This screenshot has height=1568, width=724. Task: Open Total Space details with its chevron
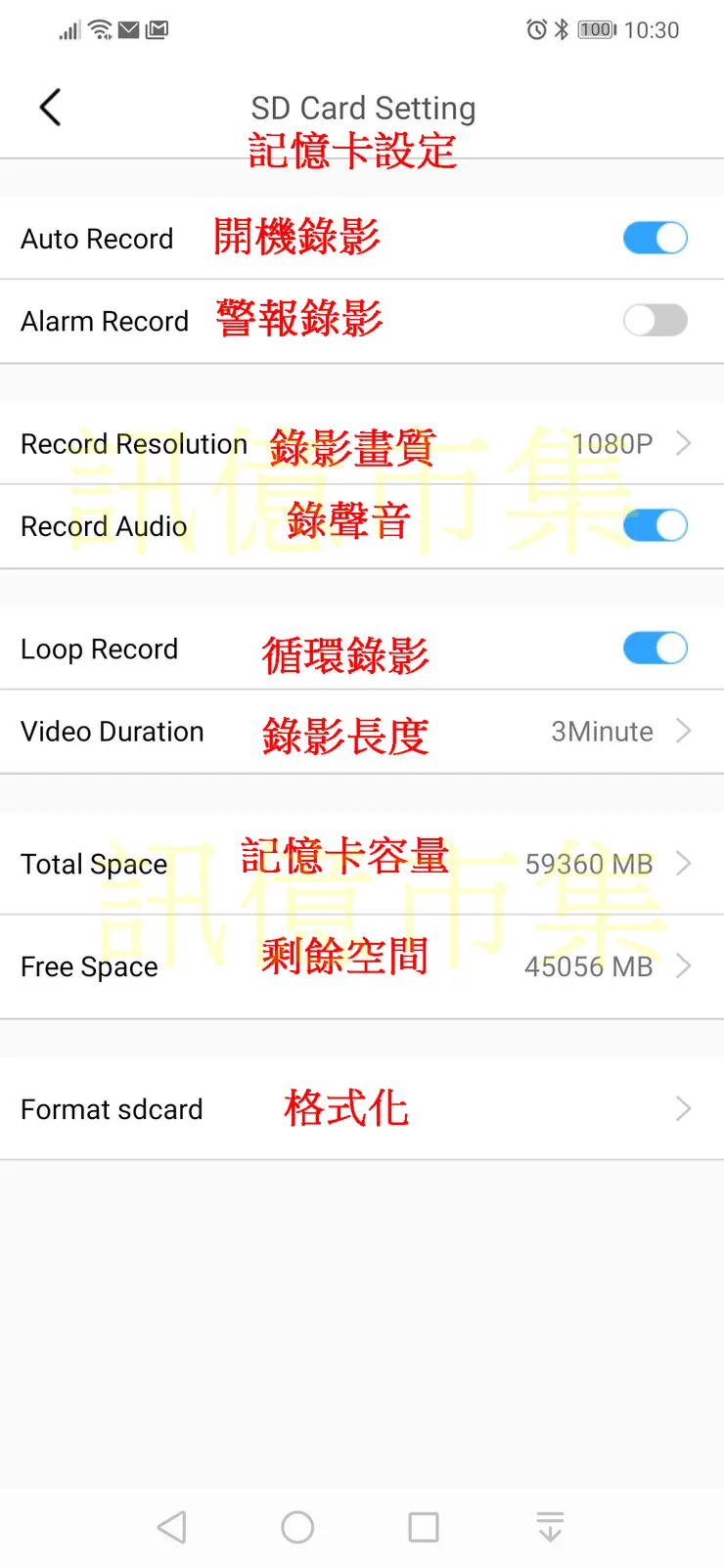[683, 864]
